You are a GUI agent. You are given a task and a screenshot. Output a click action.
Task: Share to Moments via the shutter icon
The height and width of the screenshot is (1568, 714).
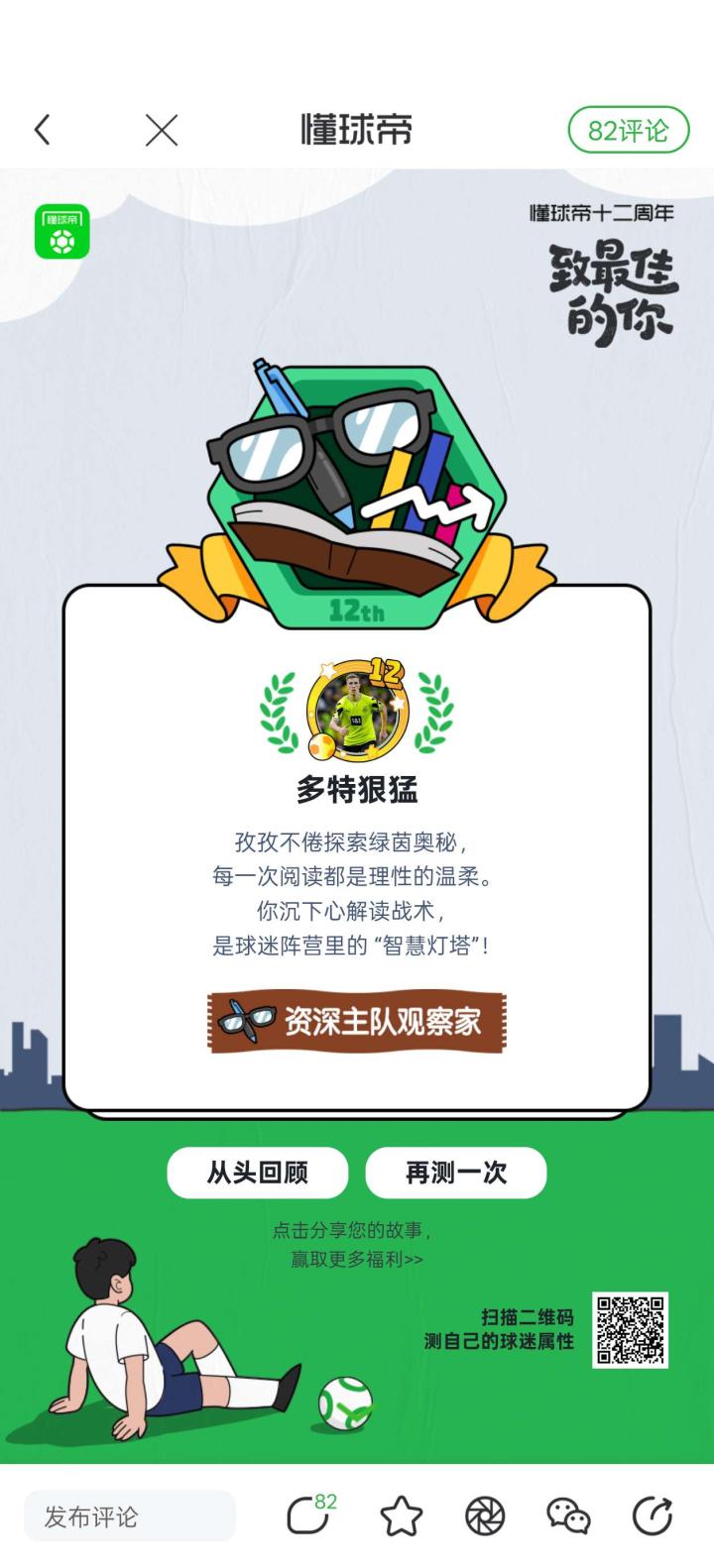tap(485, 1515)
